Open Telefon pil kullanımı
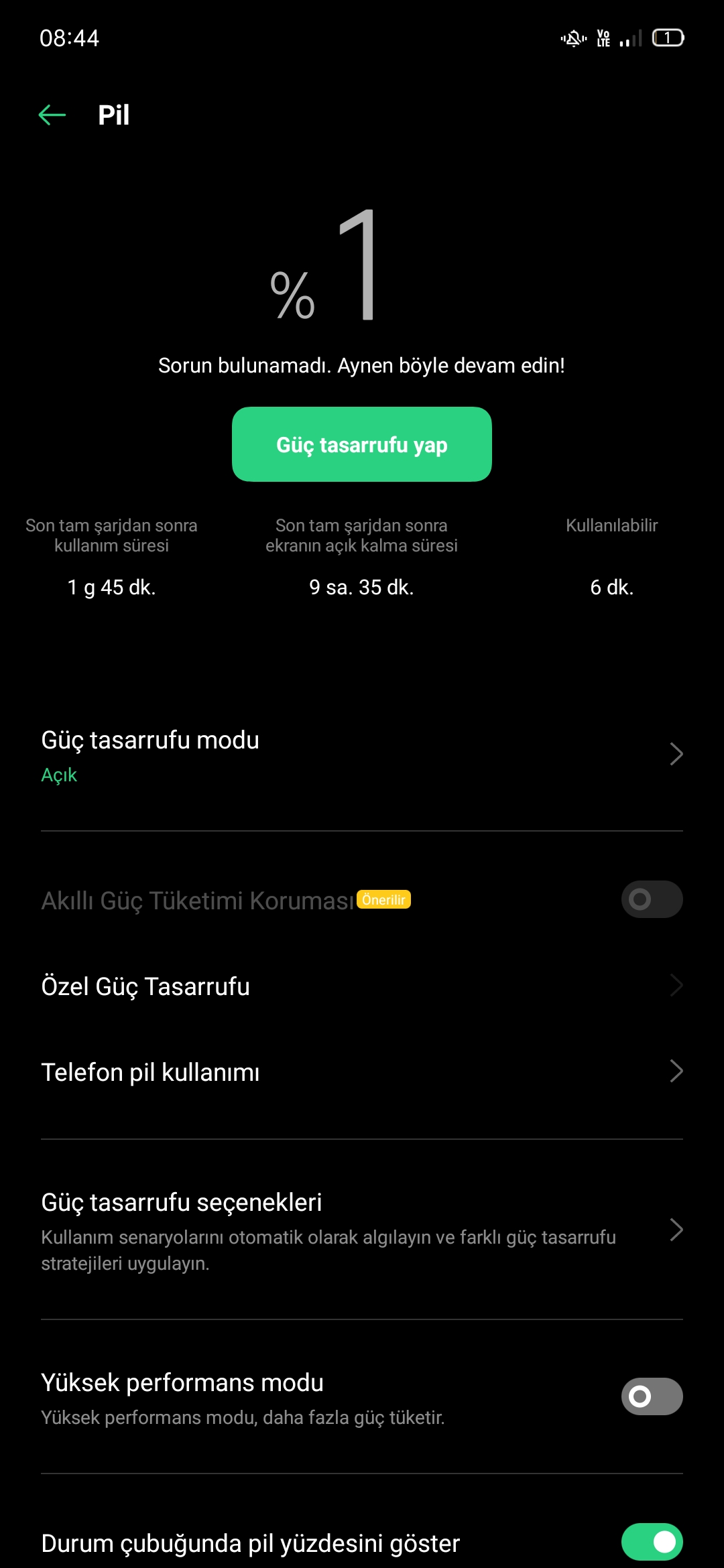The width and height of the screenshot is (724, 1568). (362, 1072)
